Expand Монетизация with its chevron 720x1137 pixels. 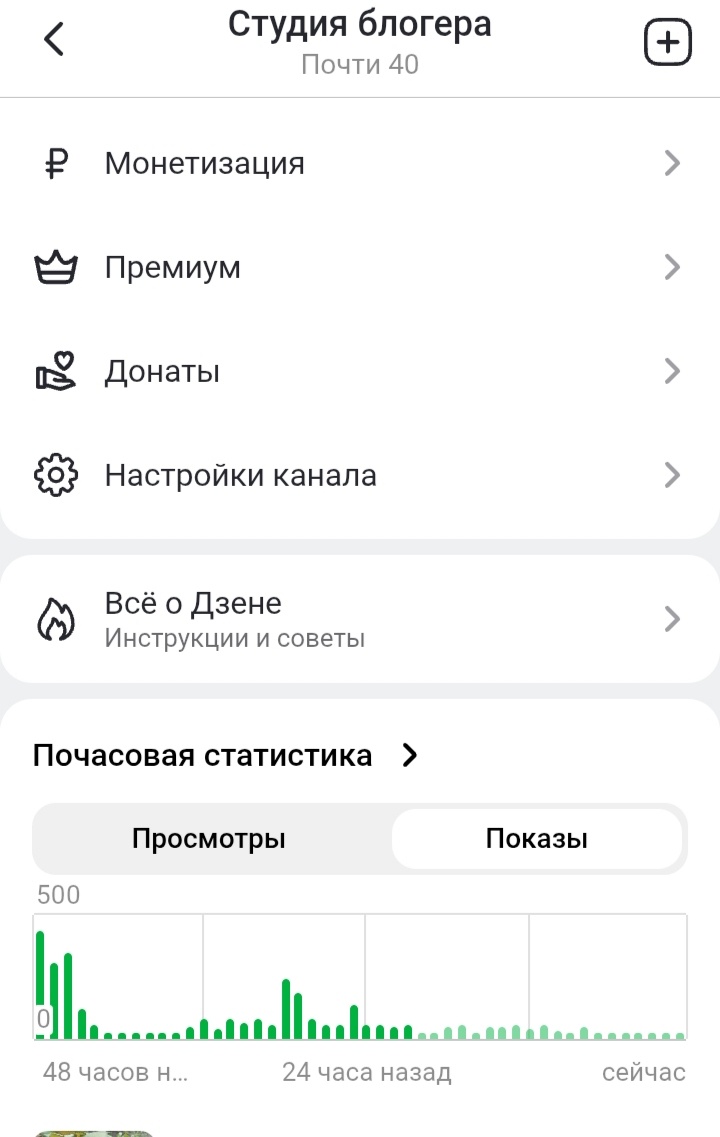click(672, 163)
